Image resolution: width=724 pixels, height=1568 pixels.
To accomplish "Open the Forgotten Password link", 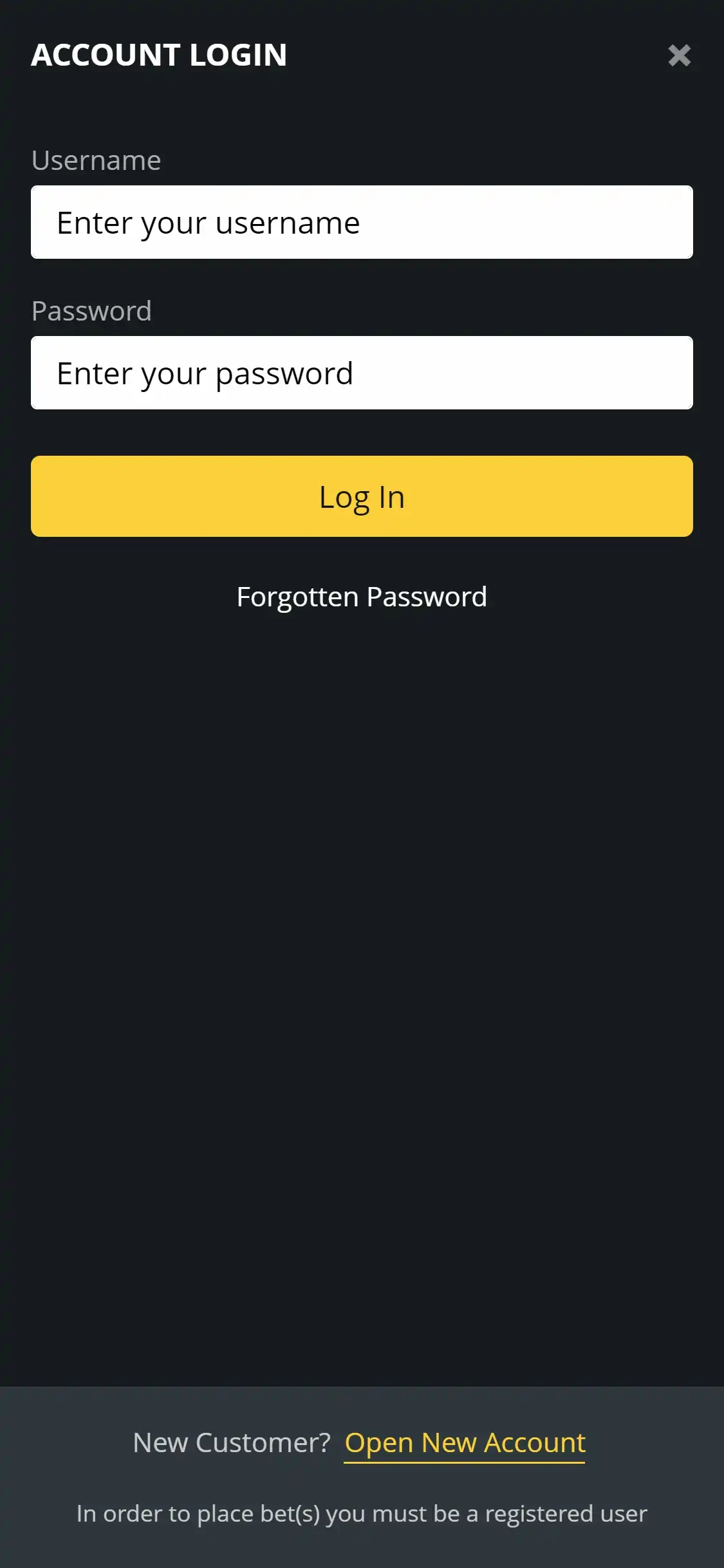I will [362, 597].
